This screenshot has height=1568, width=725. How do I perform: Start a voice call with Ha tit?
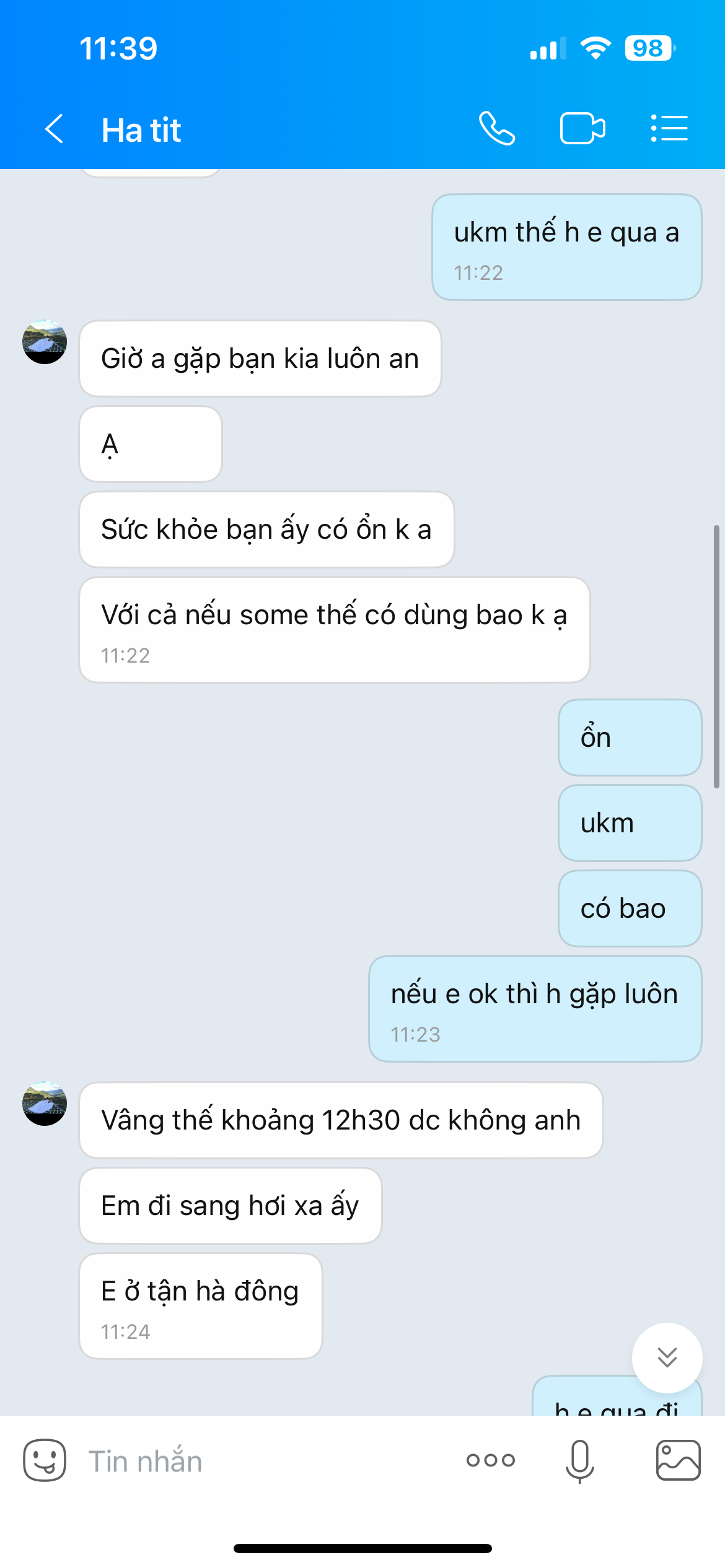497,129
